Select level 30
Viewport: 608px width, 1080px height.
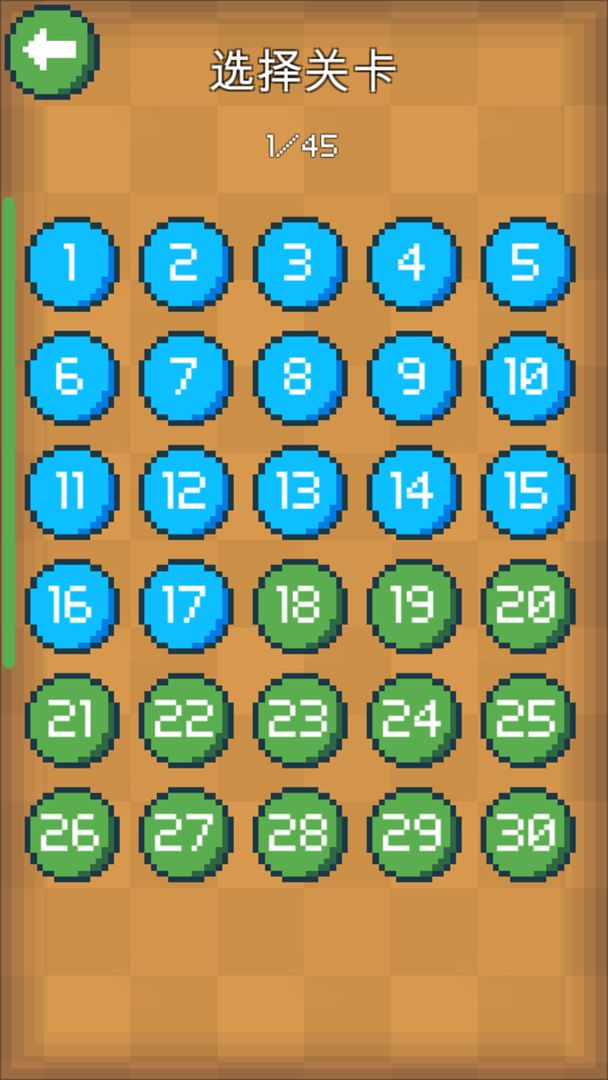(x=528, y=834)
